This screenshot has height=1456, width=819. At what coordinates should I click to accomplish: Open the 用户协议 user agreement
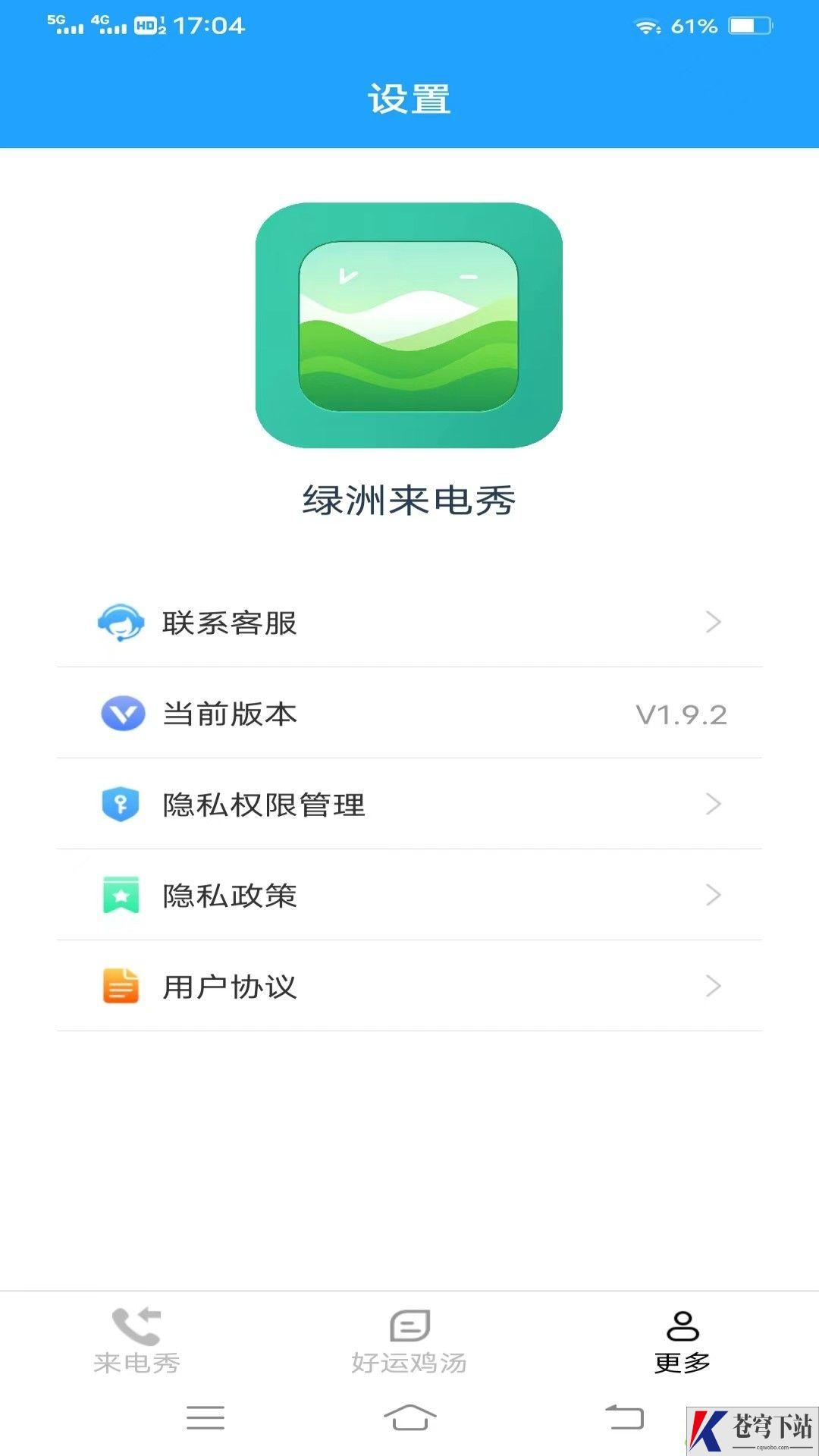[x=409, y=987]
